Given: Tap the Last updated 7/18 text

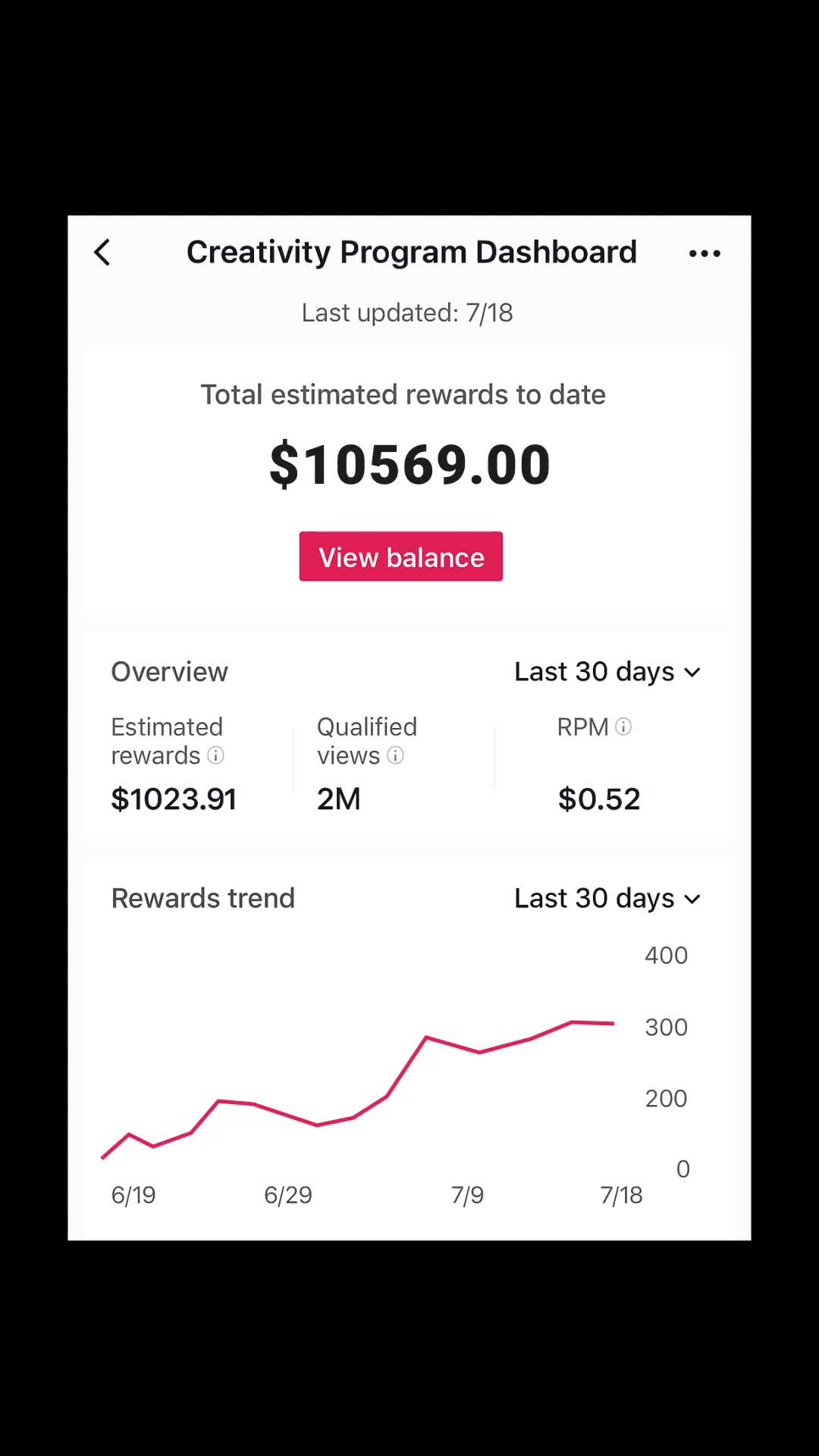Looking at the screenshot, I should [x=407, y=312].
